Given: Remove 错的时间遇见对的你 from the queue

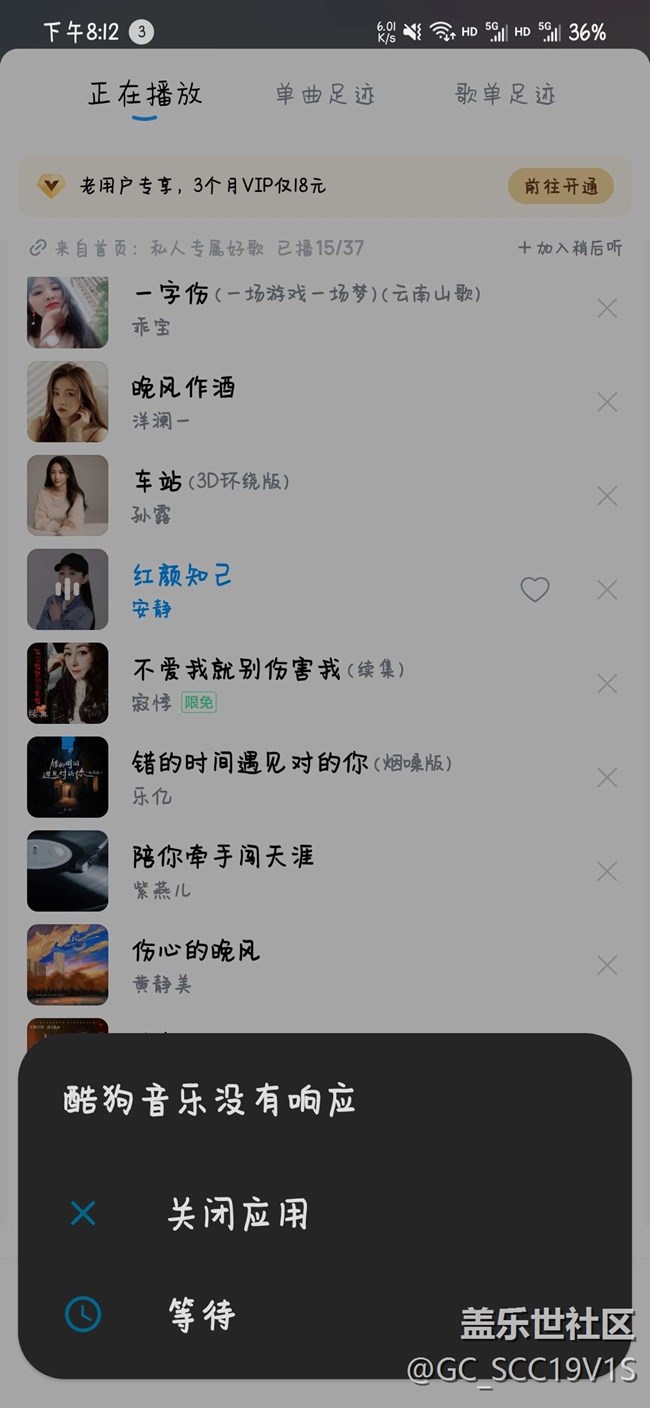Looking at the screenshot, I should pyautogui.click(x=607, y=778).
